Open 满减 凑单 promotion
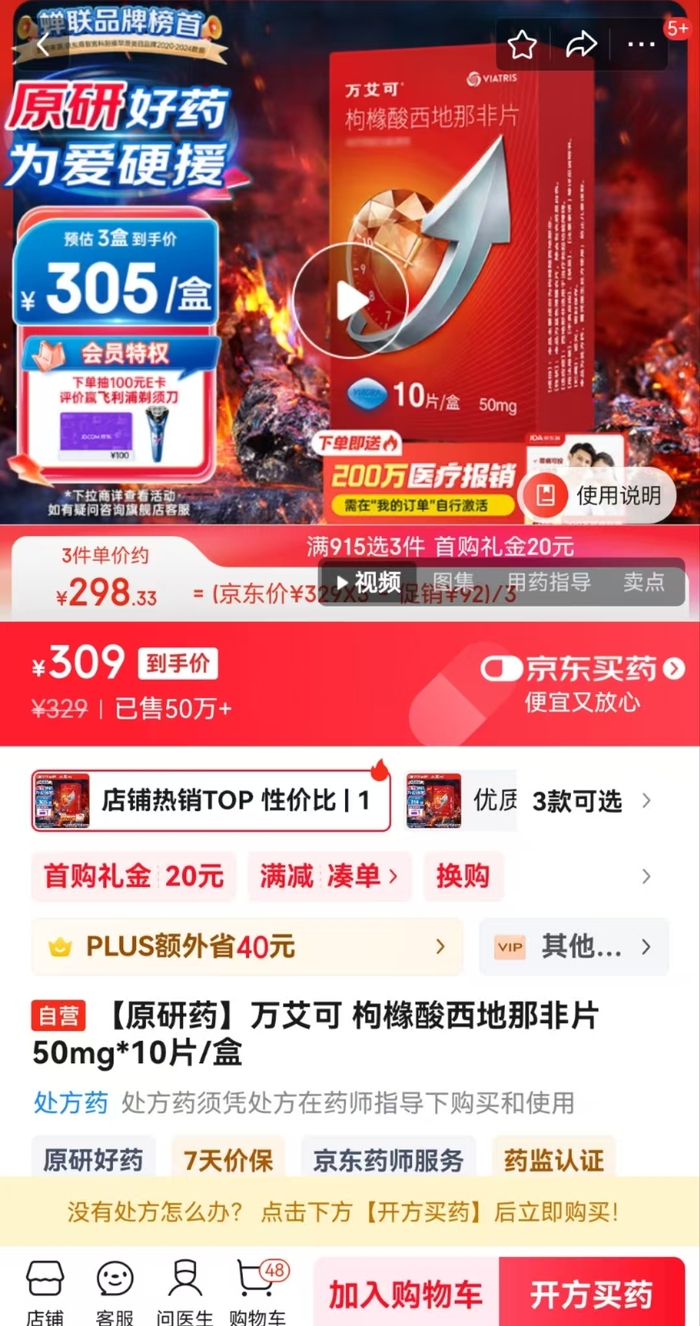 click(329, 877)
